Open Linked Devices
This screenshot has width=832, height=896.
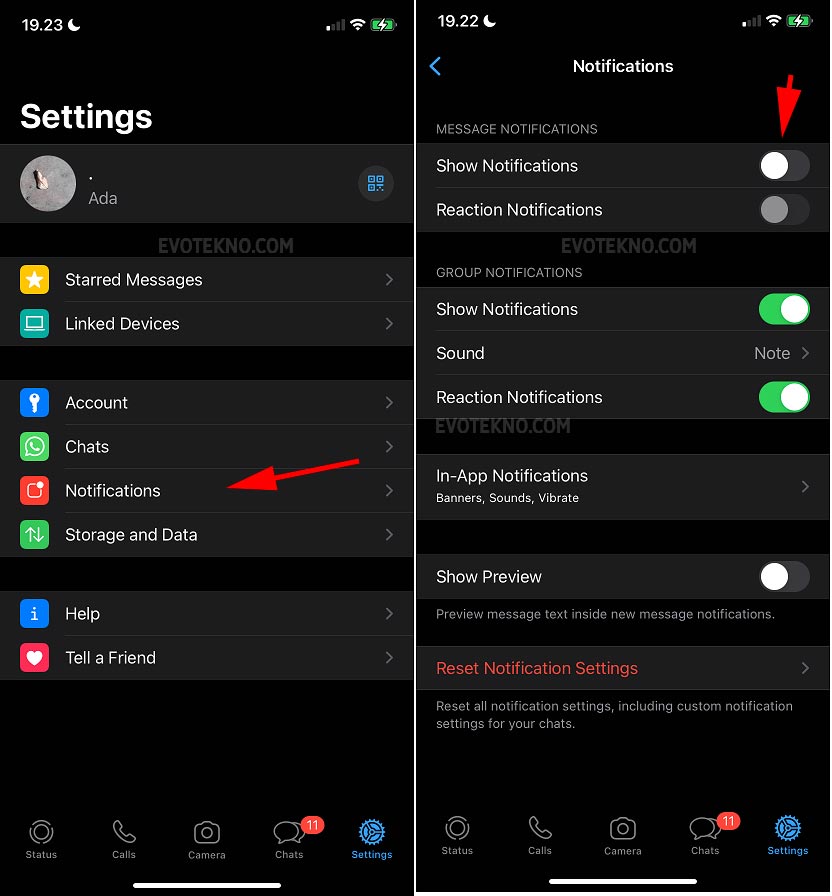(x=206, y=324)
